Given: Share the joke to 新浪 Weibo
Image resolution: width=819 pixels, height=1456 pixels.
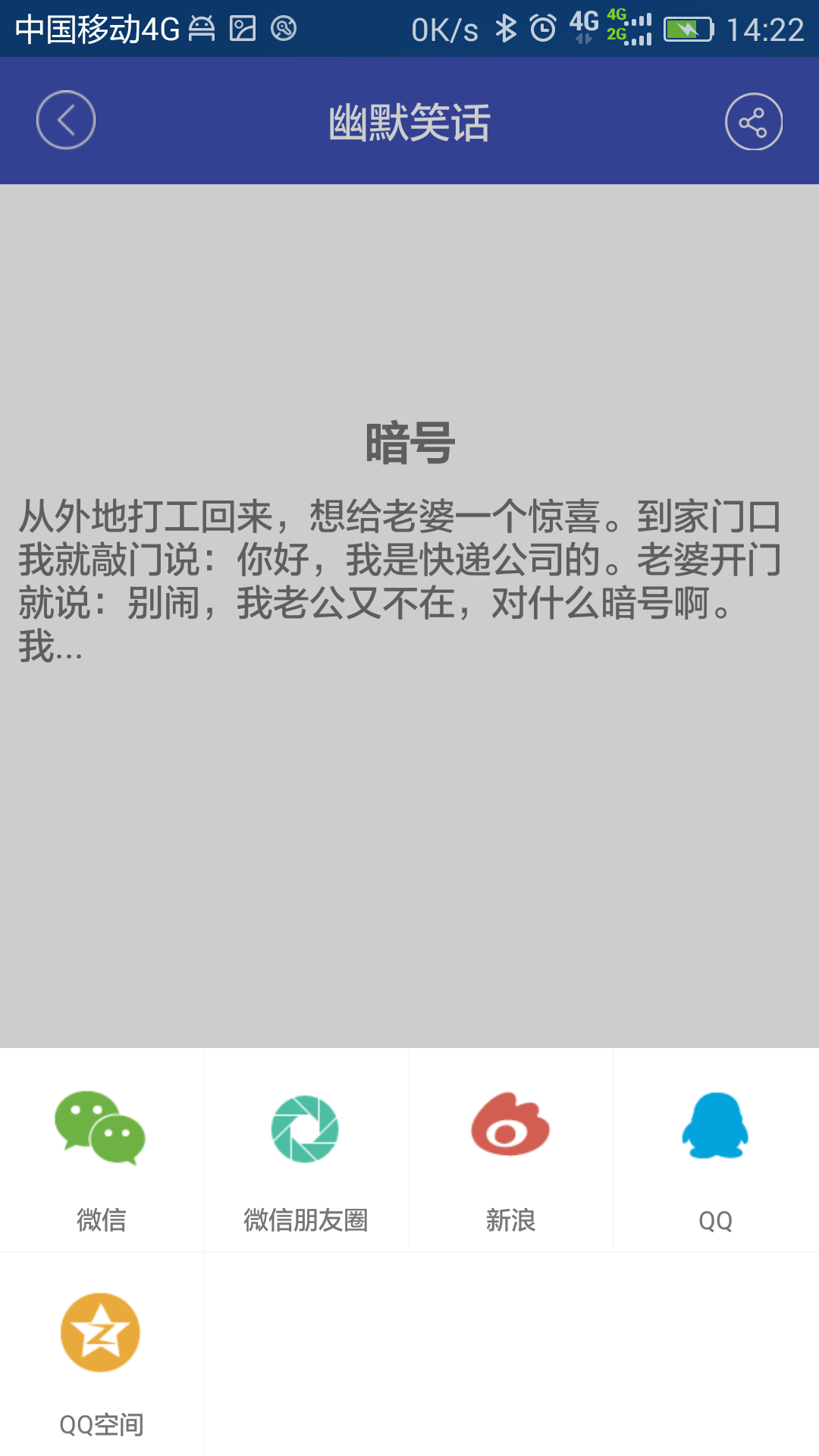Looking at the screenshot, I should [510, 1150].
